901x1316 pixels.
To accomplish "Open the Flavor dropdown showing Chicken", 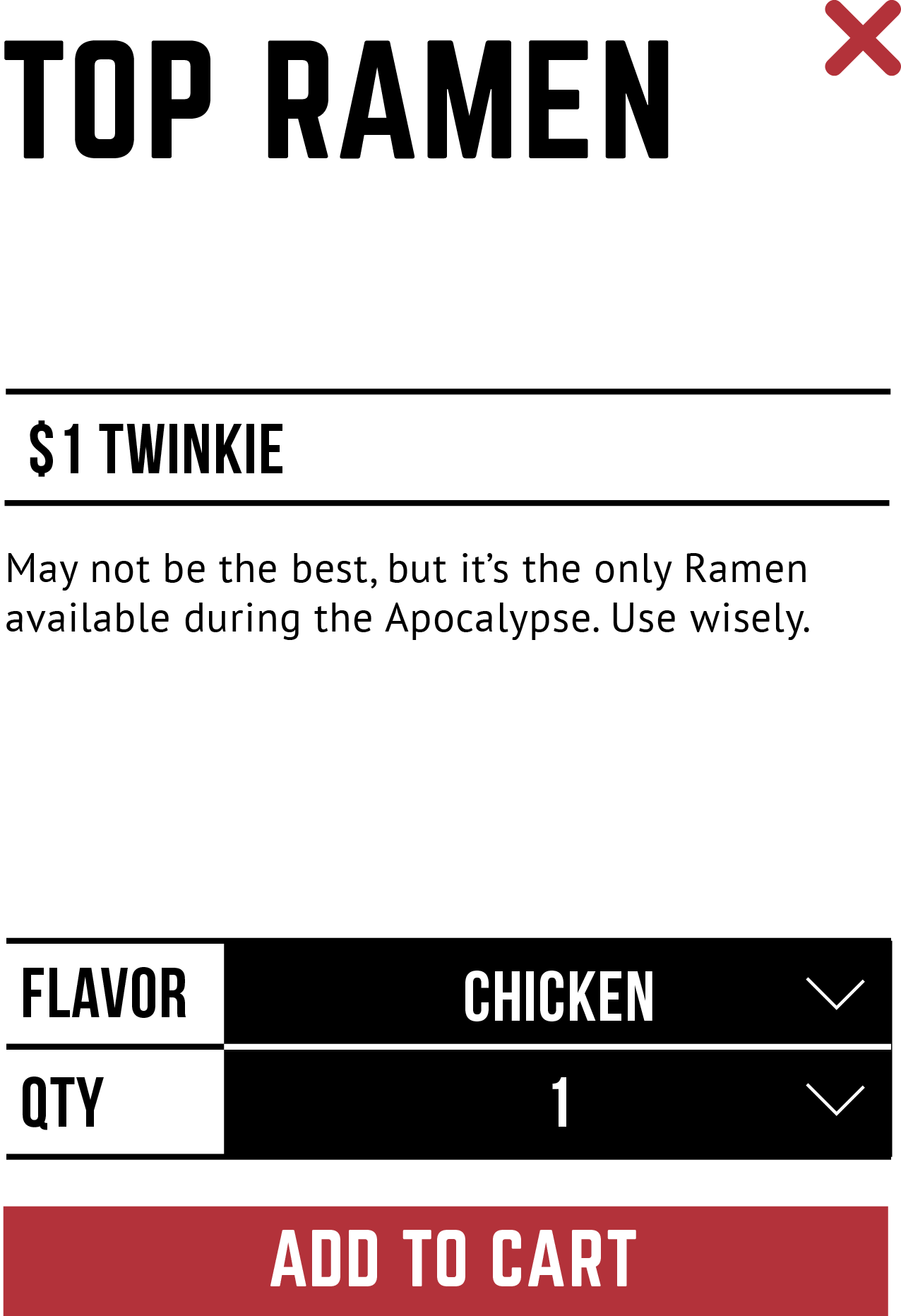I will [x=557, y=993].
